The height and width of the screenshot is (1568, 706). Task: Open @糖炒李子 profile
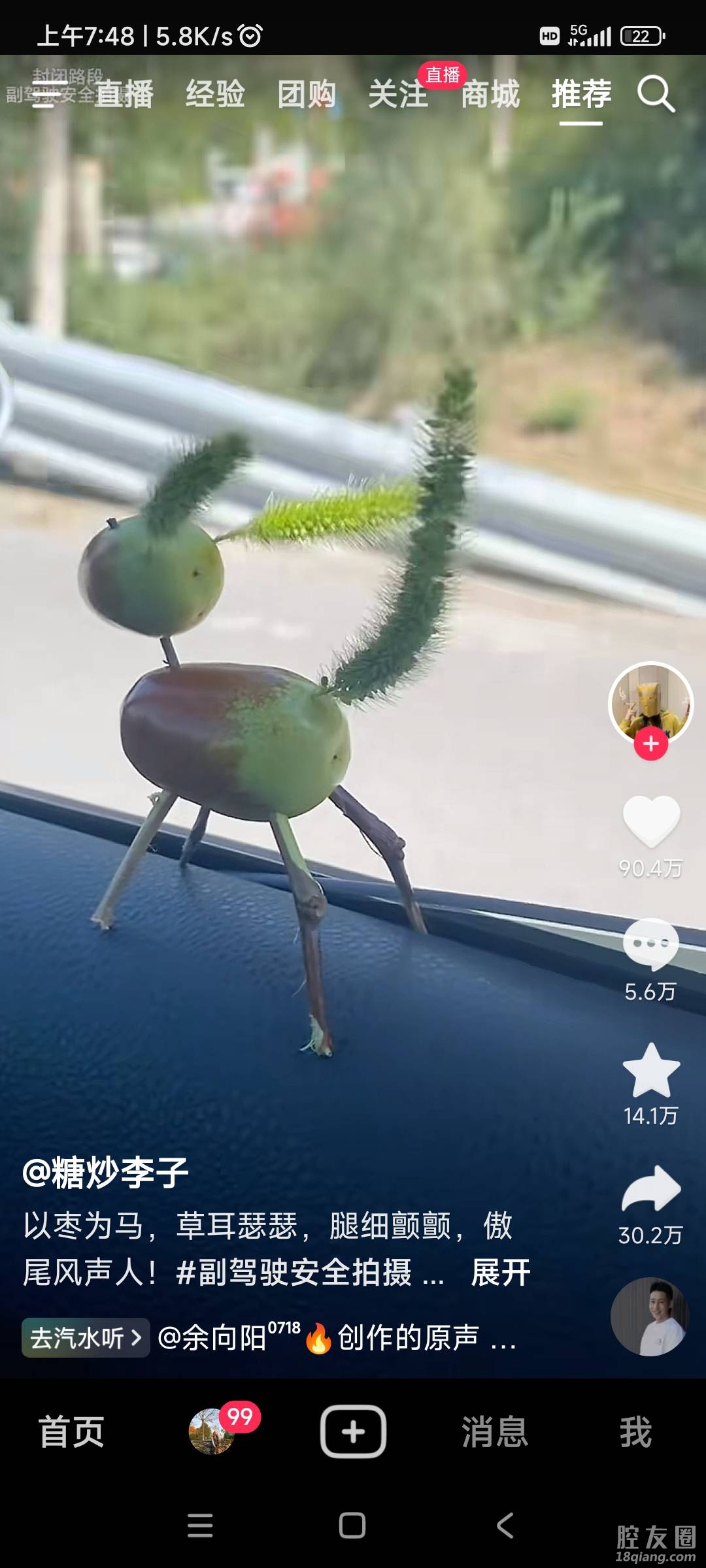tap(105, 1173)
